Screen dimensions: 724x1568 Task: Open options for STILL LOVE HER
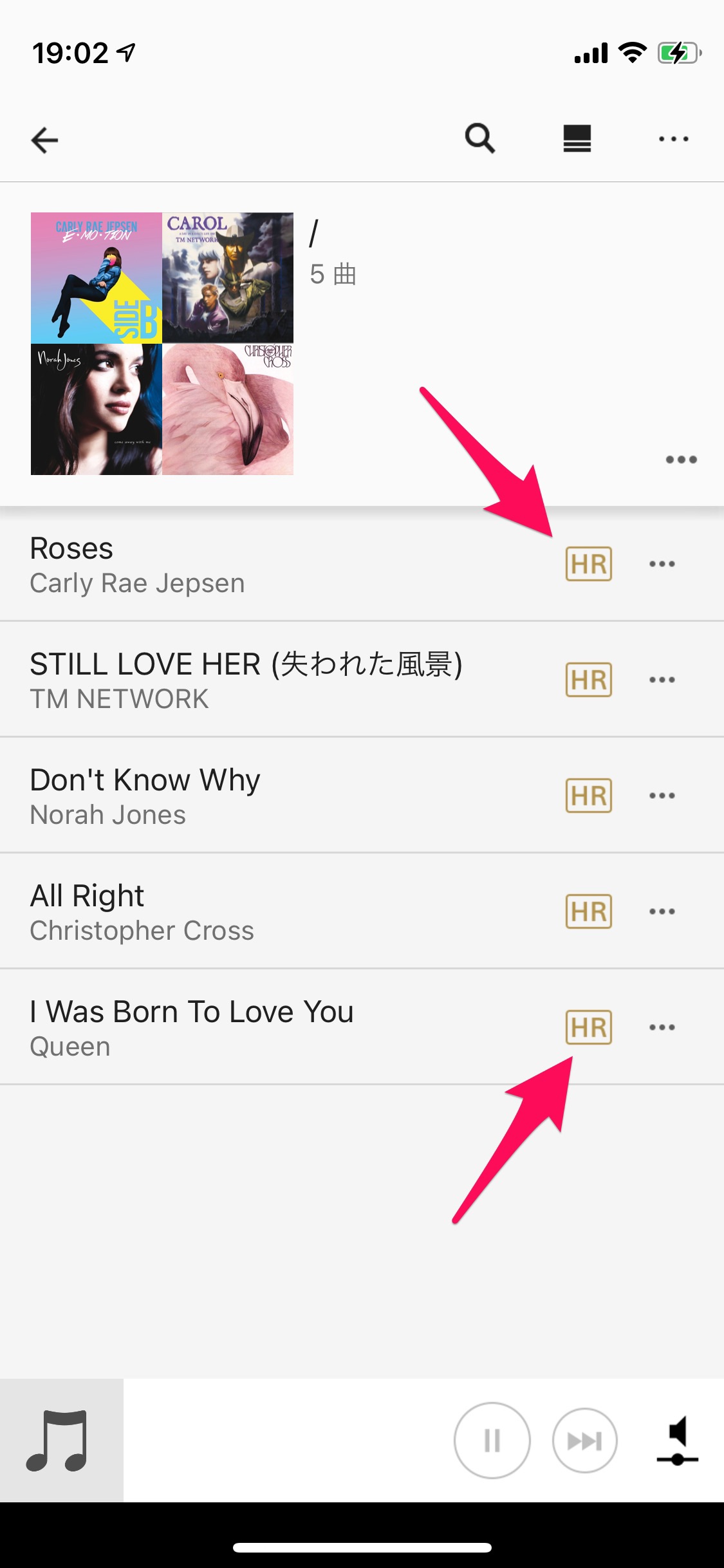tap(662, 680)
